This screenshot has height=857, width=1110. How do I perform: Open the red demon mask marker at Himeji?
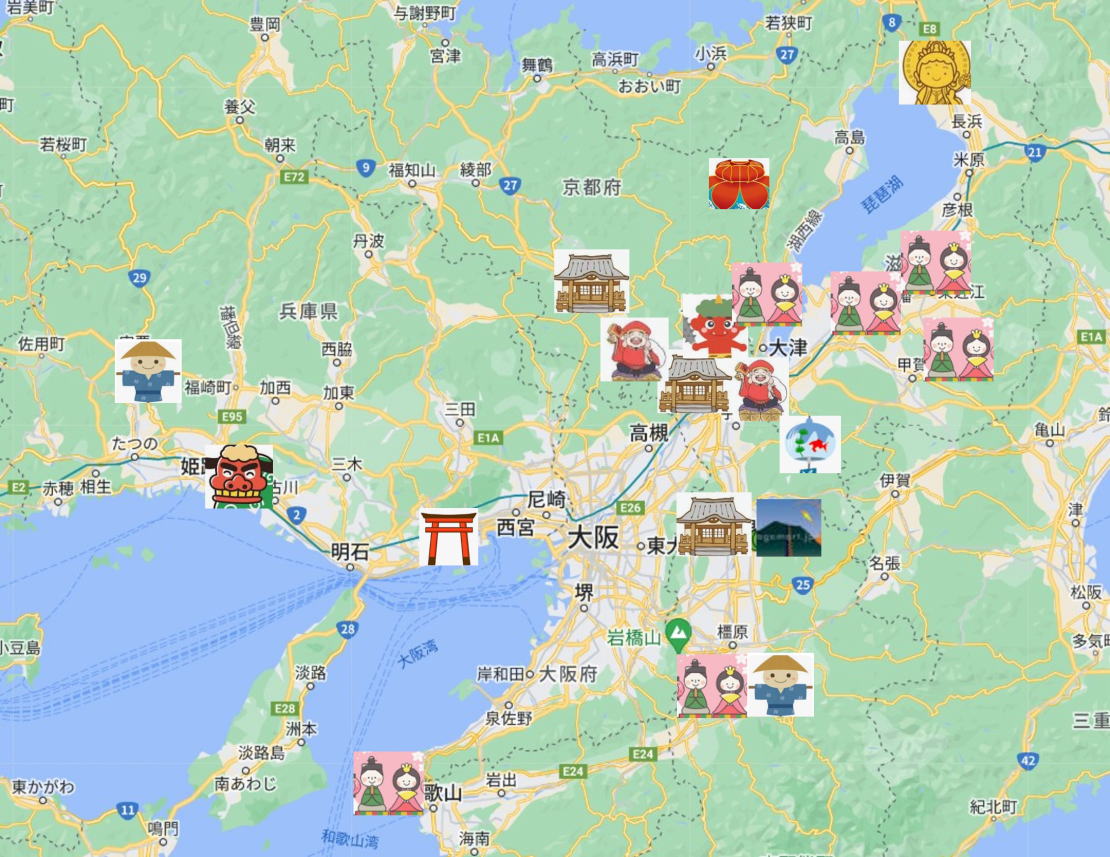point(239,477)
